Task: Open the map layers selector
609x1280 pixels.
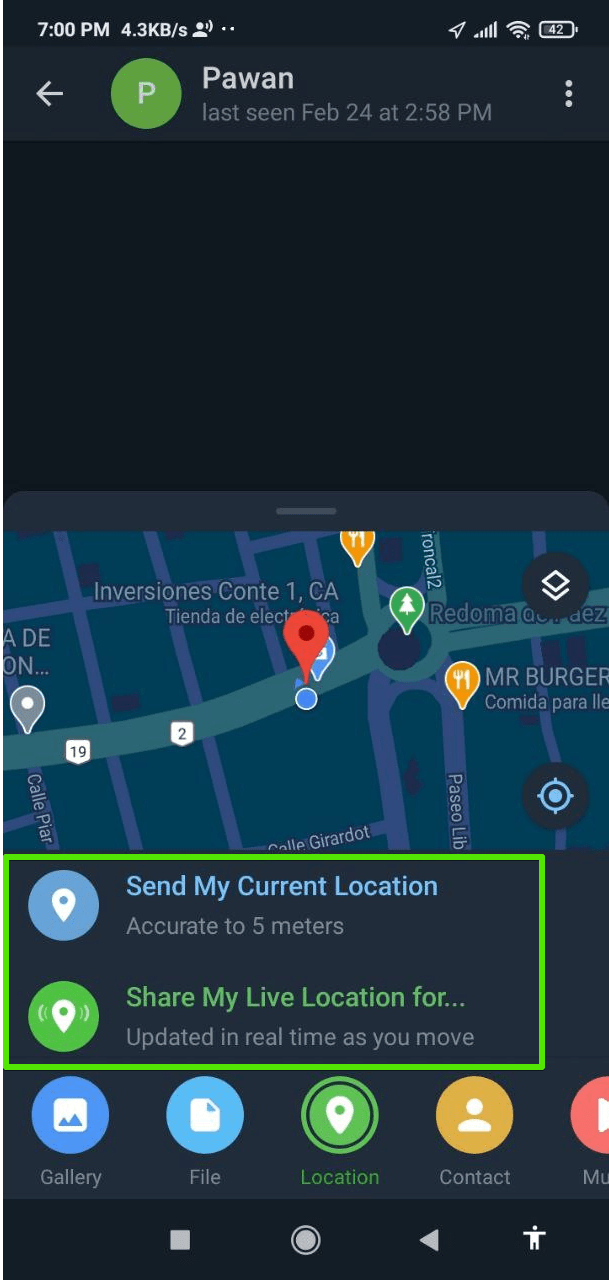Action: pyautogui.click(x=555, y=586)
